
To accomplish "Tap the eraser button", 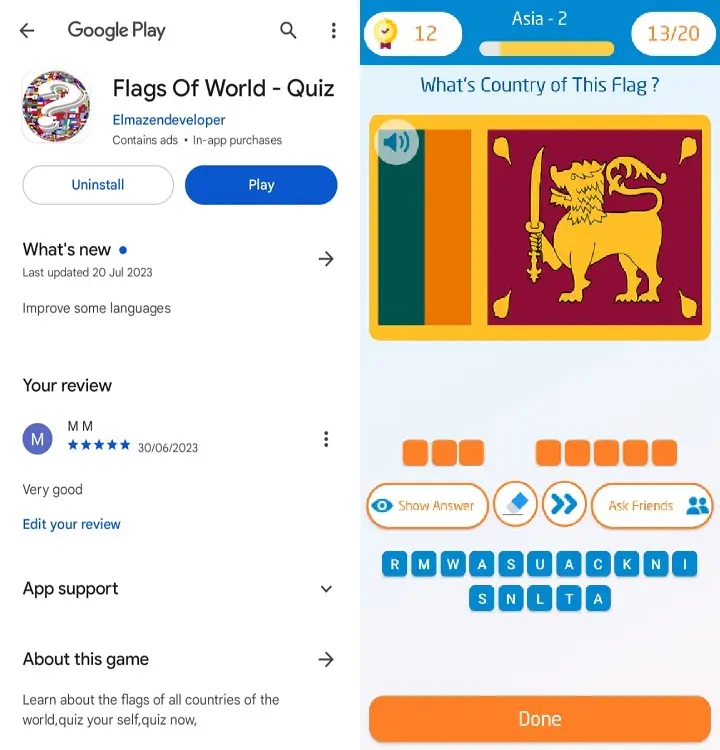I will [x=516, y=506].
